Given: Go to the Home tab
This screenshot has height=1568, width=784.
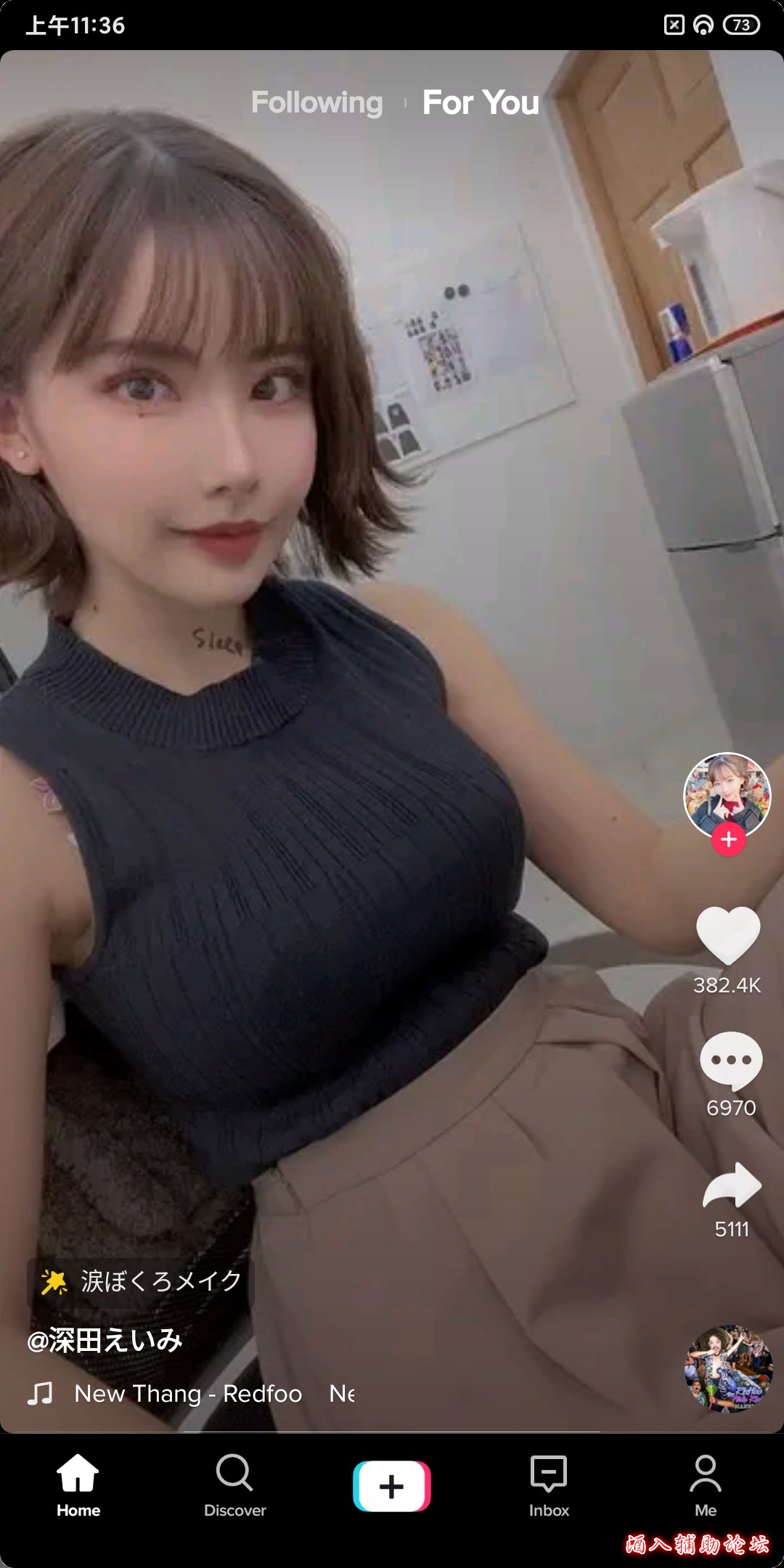Looking at the screenshot, I should (x=78, y=1485).
